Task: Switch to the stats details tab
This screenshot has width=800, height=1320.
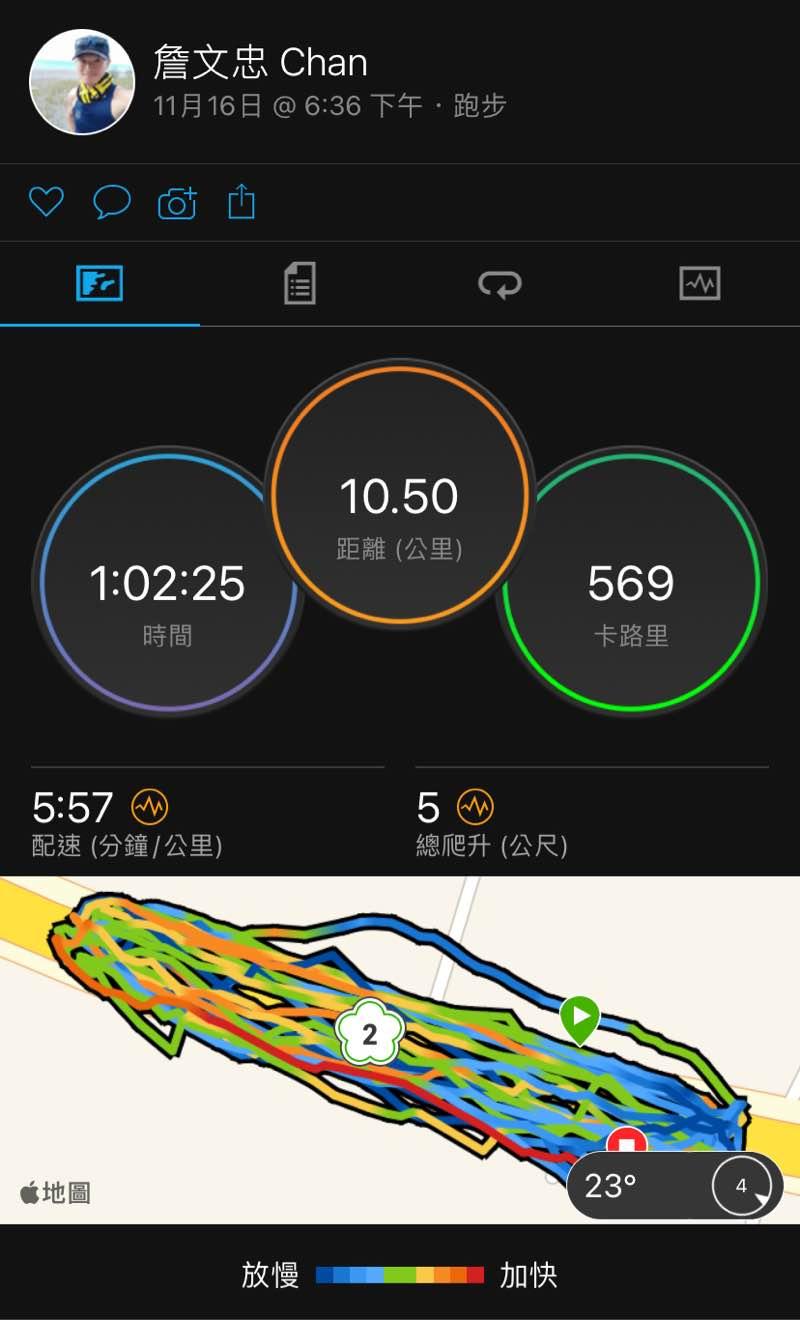Action: (299, 284)
